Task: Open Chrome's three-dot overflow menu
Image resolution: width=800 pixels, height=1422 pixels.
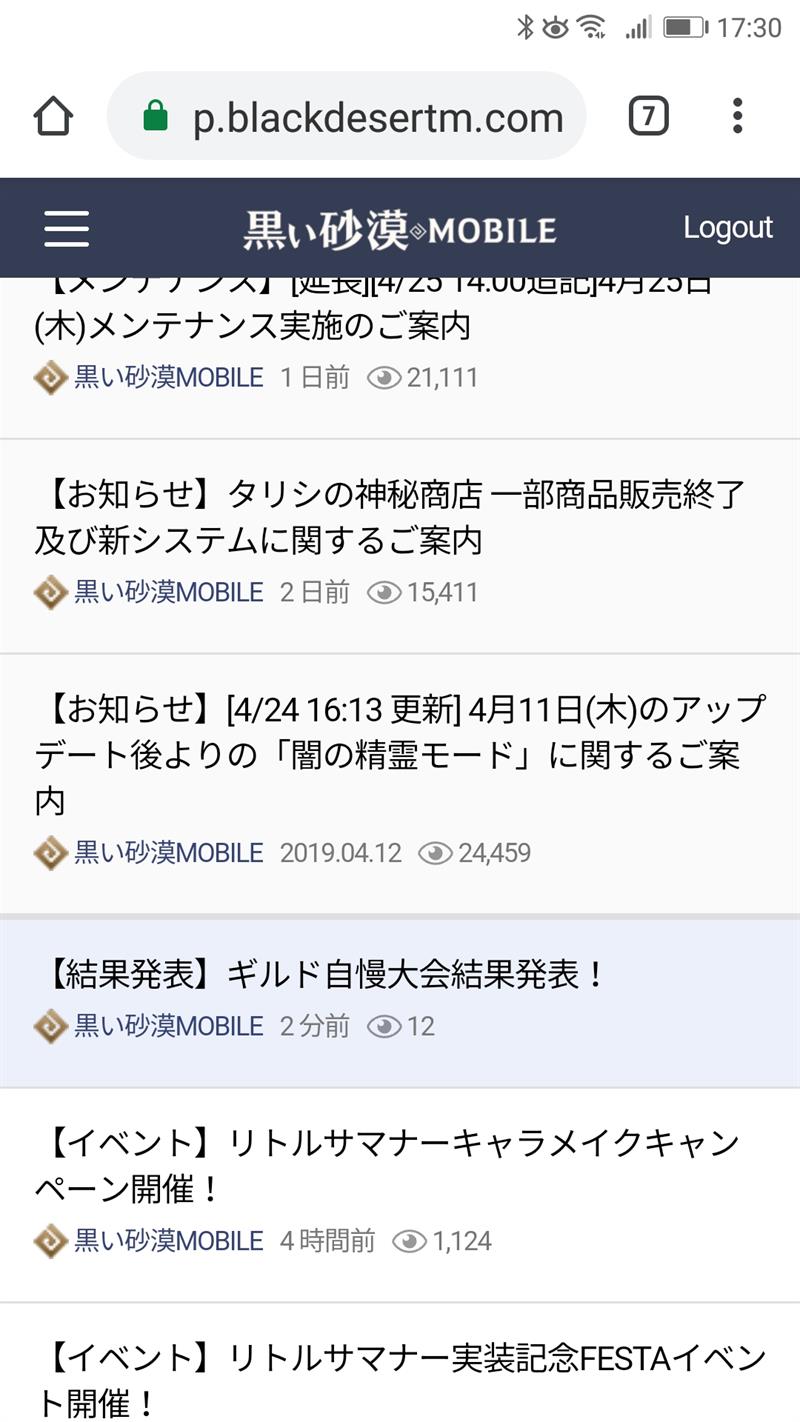Action: 737,117
